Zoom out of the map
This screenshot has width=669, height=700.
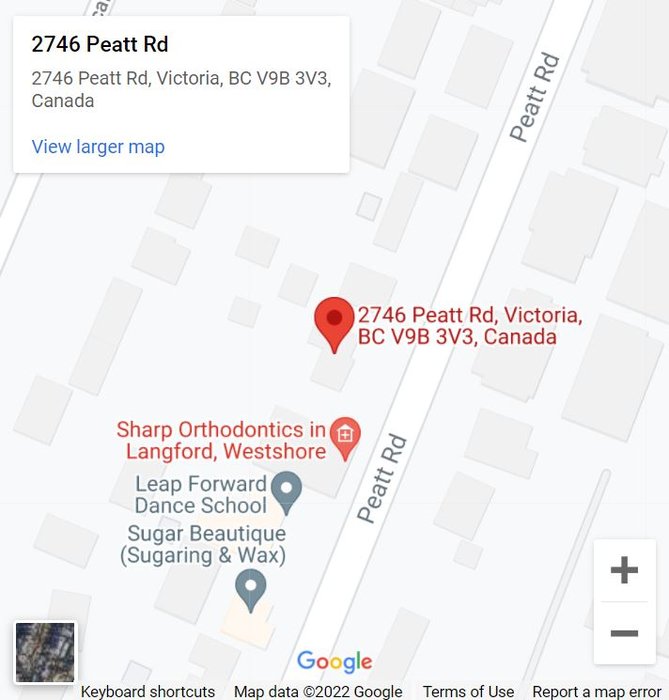[624, 634]
